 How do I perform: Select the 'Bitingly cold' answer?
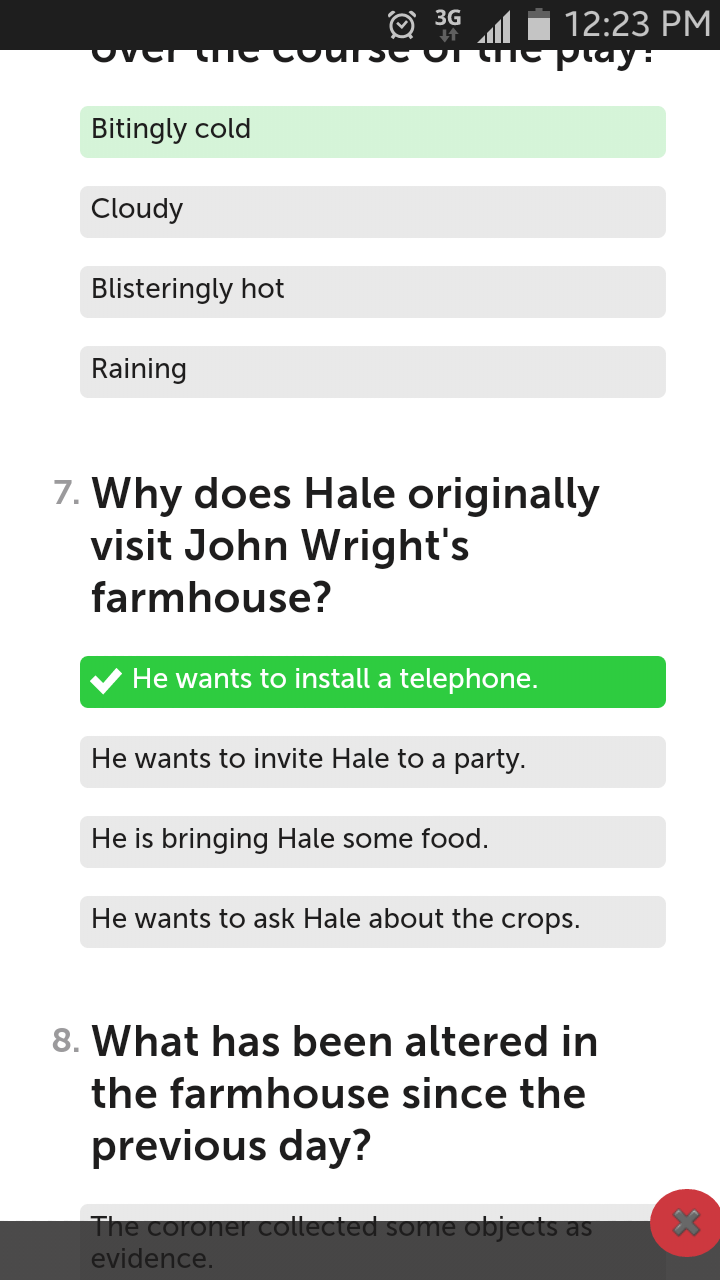pos(373,131)
